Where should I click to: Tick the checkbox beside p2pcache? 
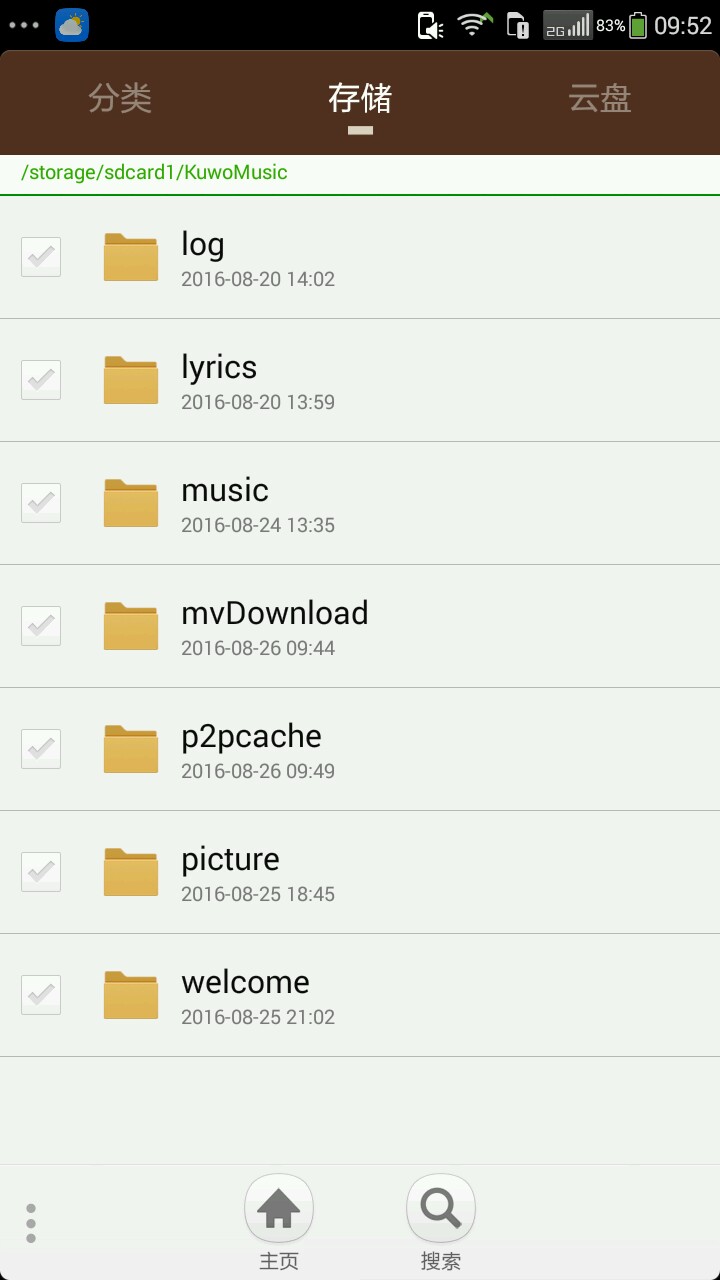(x=41, y=749)
